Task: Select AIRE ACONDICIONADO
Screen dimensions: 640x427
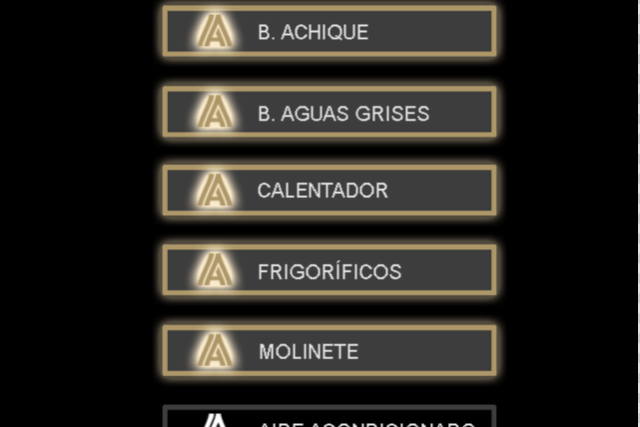Action: point(329,418)
